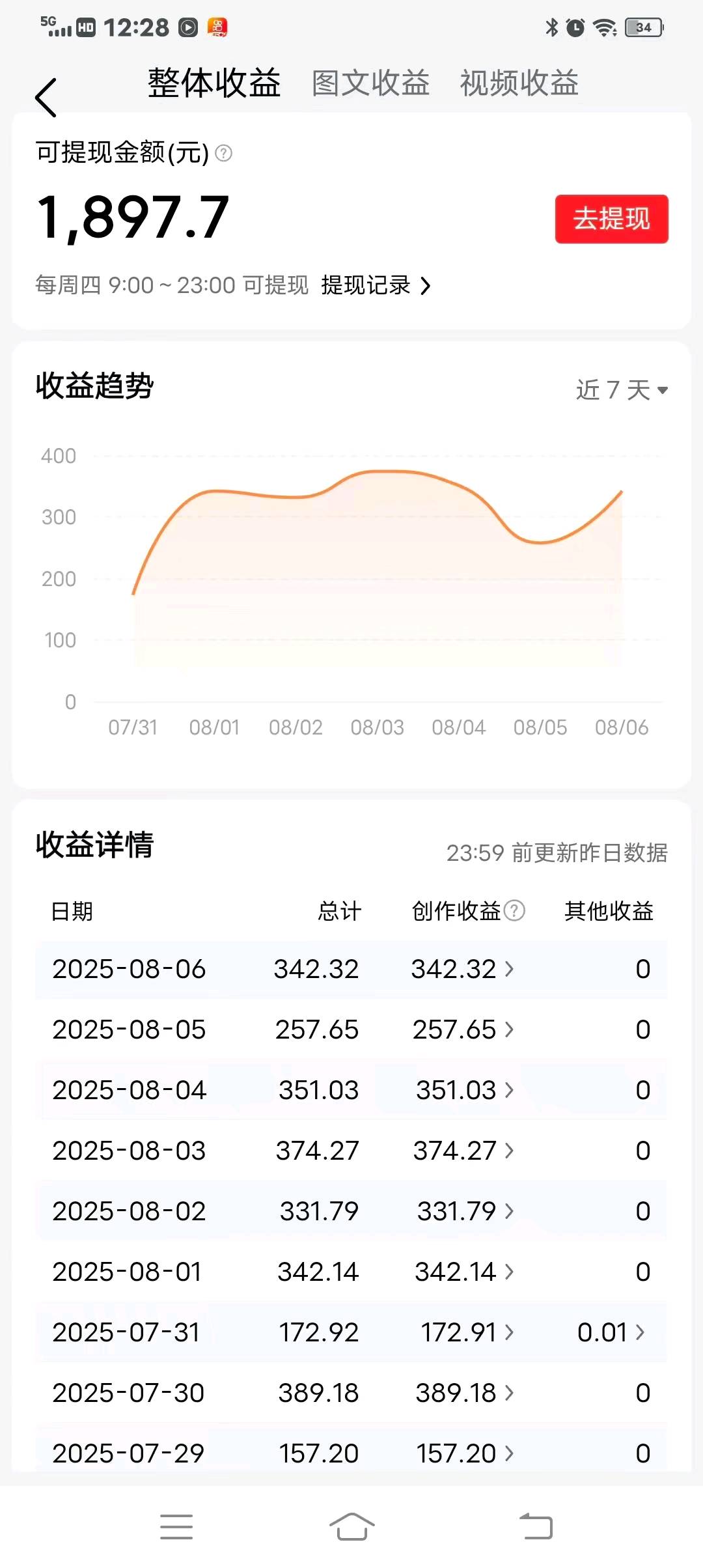Open the 提现记录 withdrawal history
Screen dimensions: 703x1568
[376, 285]
